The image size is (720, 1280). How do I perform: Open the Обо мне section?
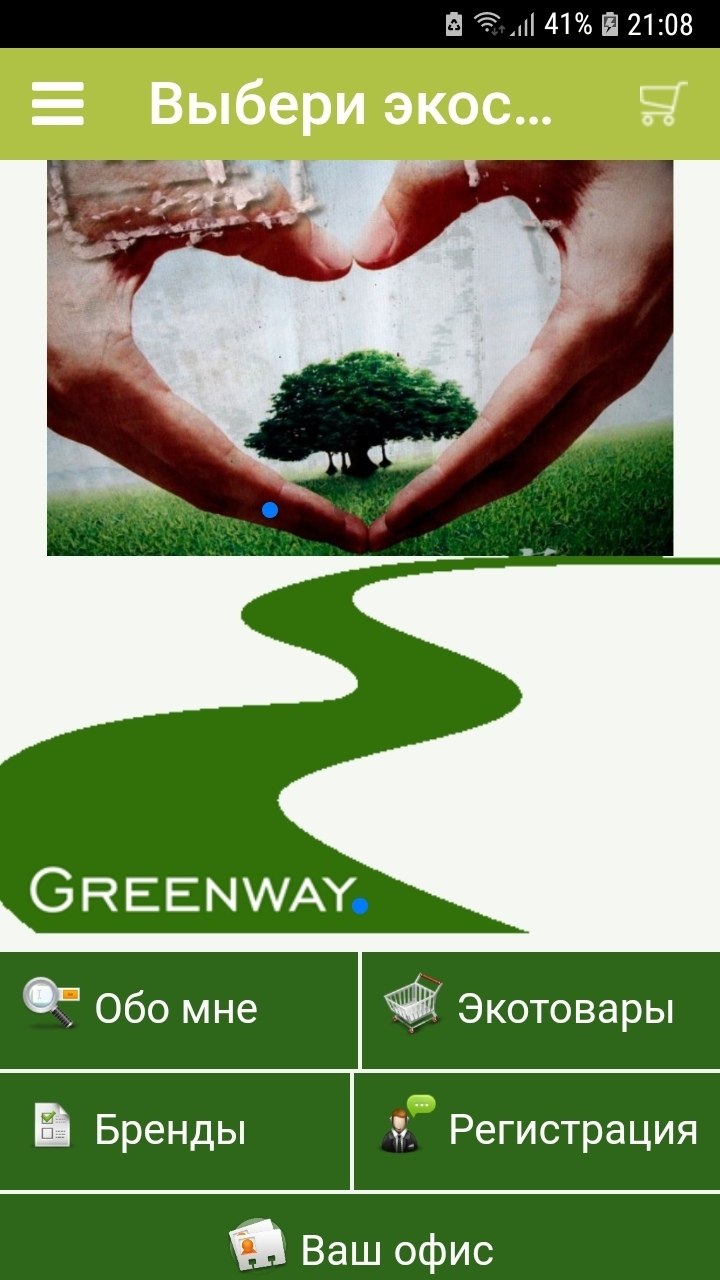[178, 1010]
